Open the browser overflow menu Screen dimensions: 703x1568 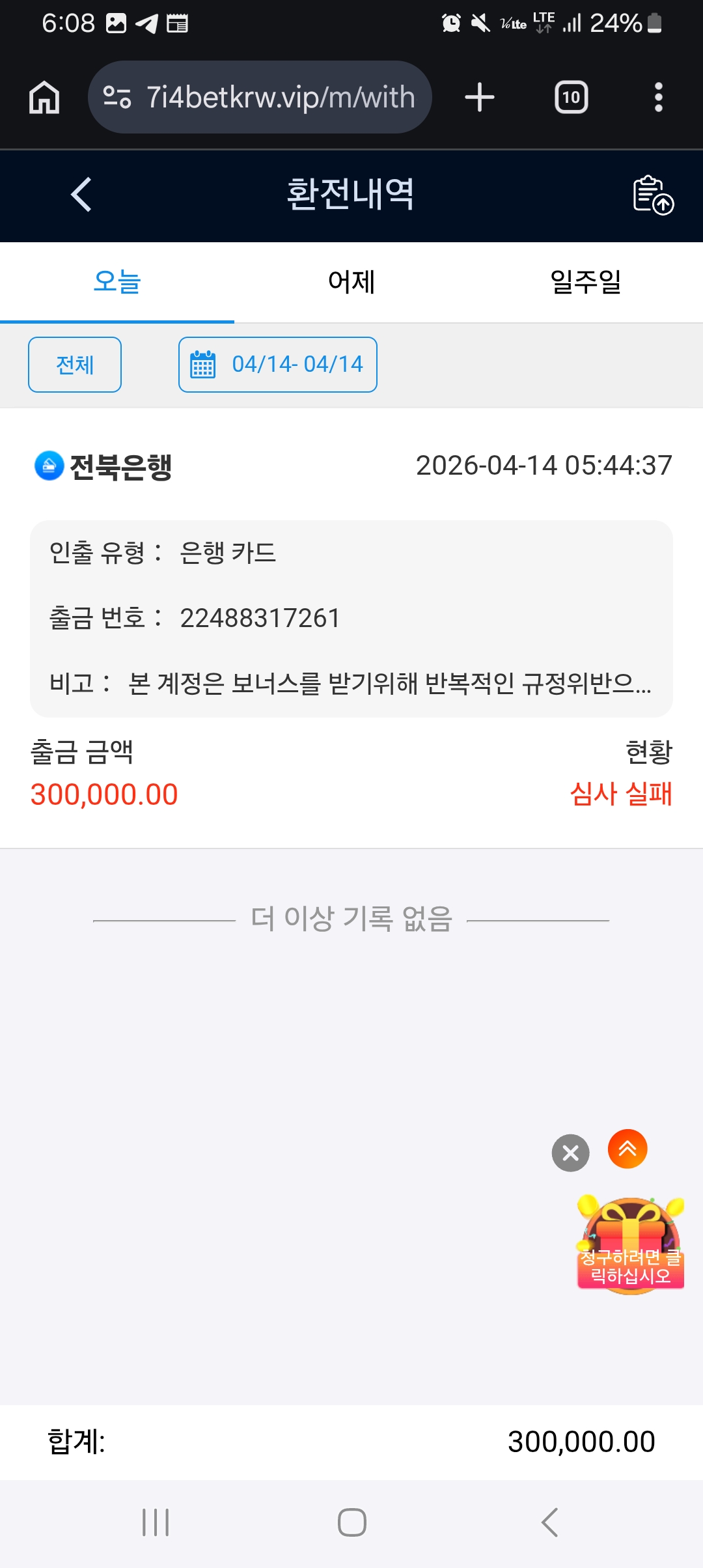coord(658,98)
